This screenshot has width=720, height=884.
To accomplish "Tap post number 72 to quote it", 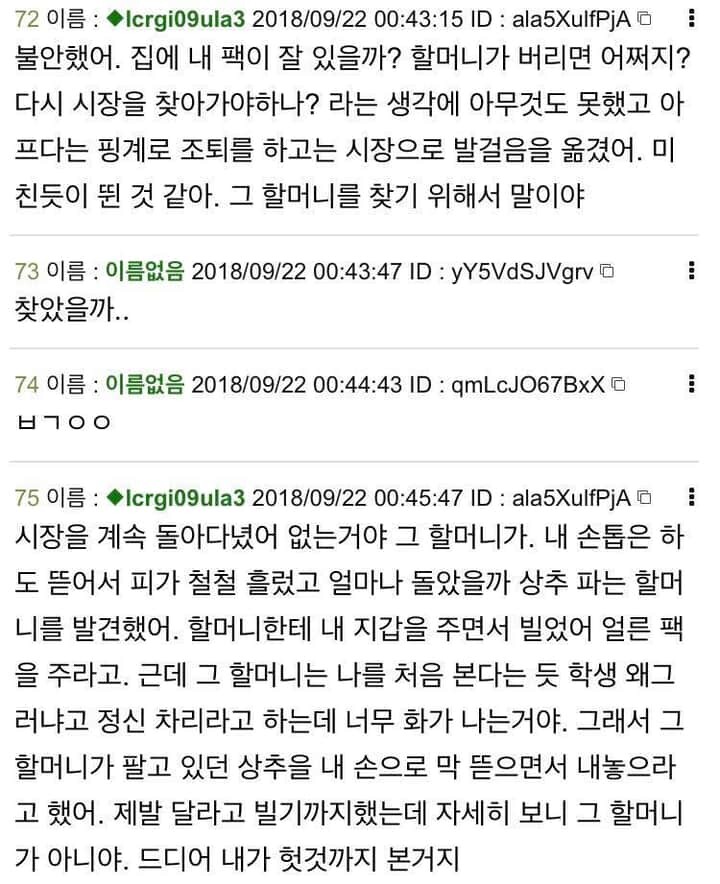I will (x=27, y=17).
